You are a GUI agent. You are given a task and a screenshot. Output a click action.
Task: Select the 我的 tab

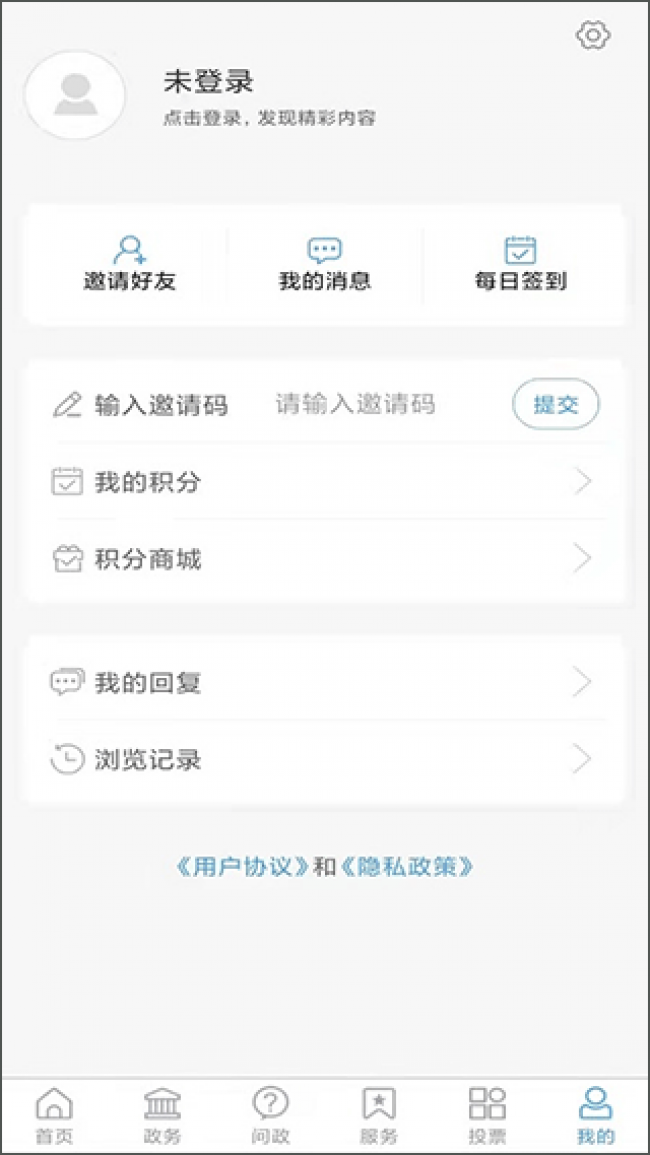[595, 1116]
